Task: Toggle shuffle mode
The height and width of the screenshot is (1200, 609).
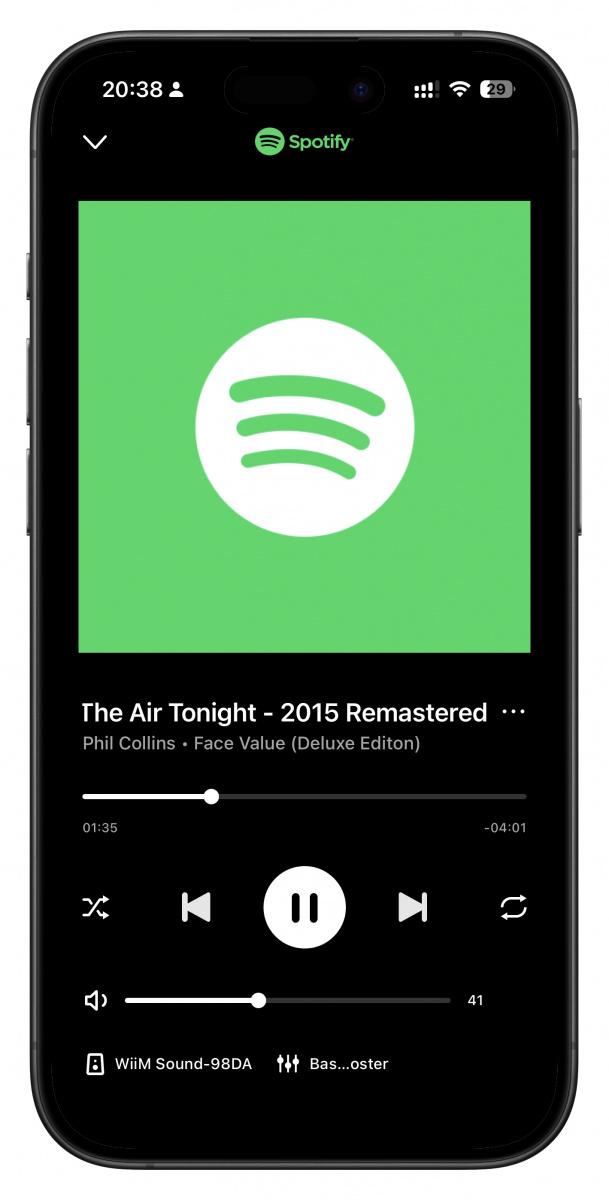Action: (96, 908)
